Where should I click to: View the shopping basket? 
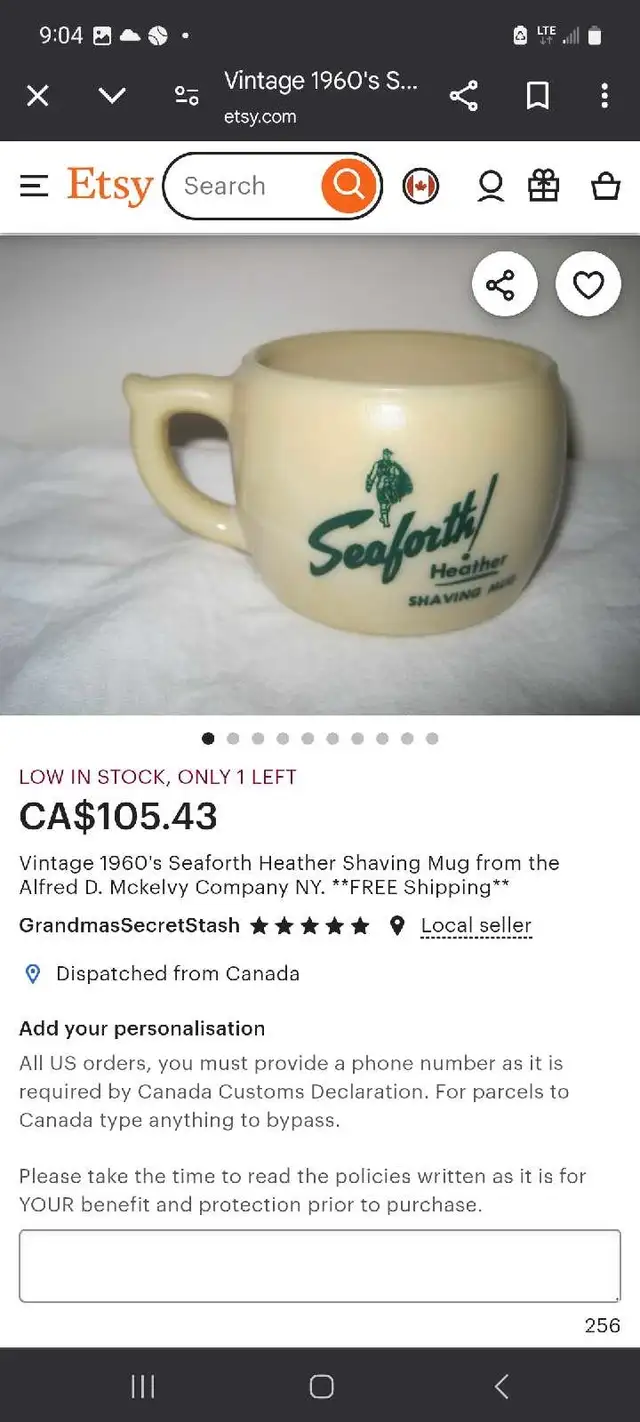click(606, 186)
